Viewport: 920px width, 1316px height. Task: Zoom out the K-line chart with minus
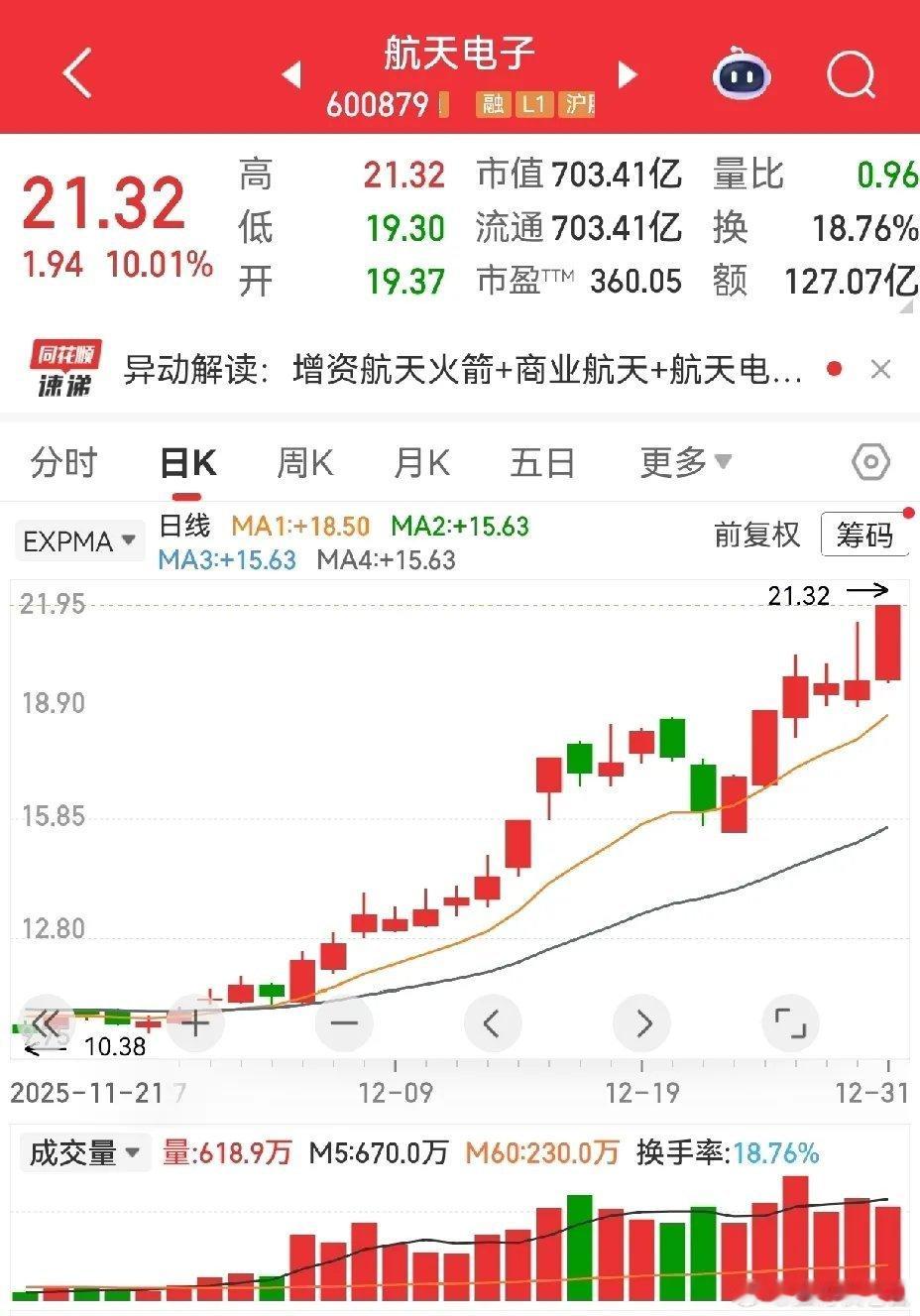coord(344,1022)
